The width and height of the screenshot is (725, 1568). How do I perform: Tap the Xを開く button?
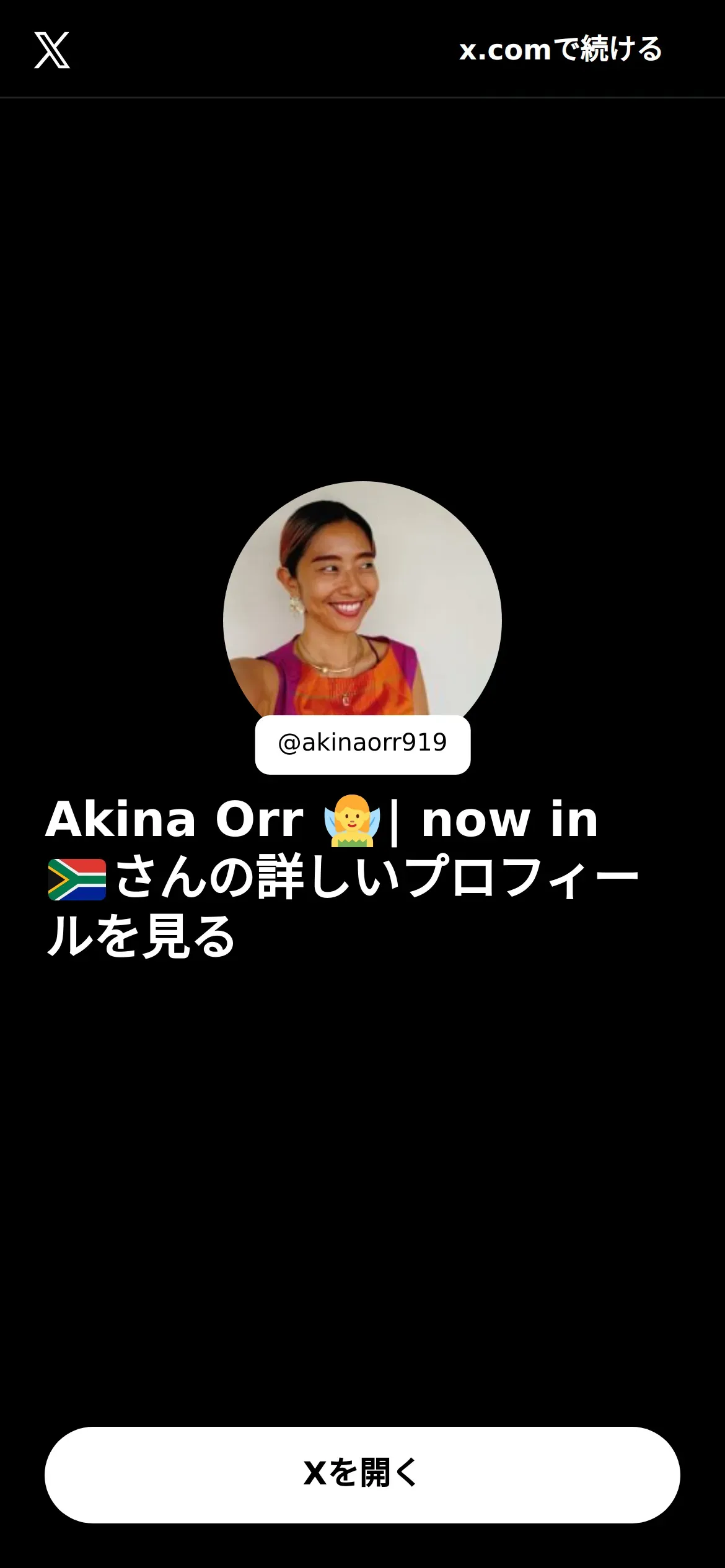point(362,1475)
